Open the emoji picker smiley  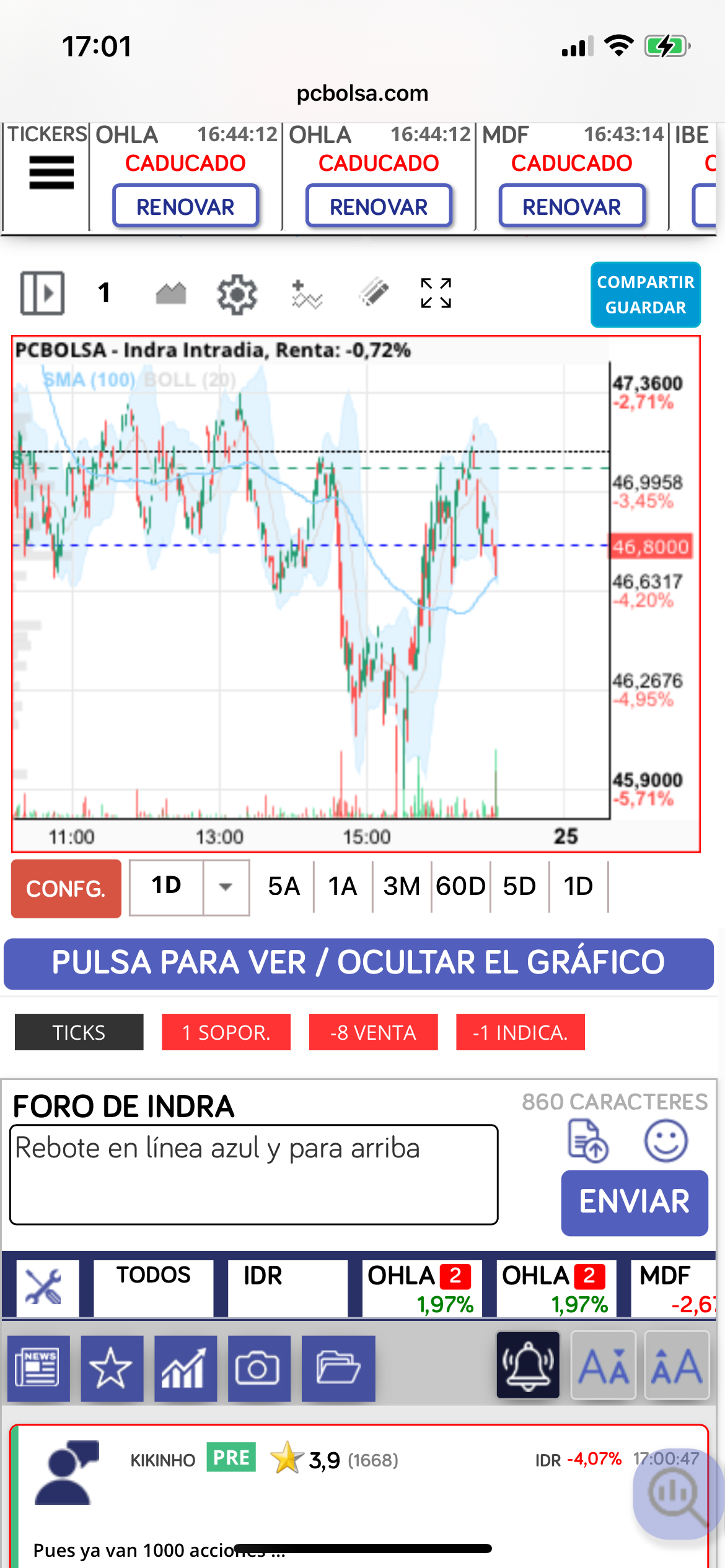point(666,1141)
